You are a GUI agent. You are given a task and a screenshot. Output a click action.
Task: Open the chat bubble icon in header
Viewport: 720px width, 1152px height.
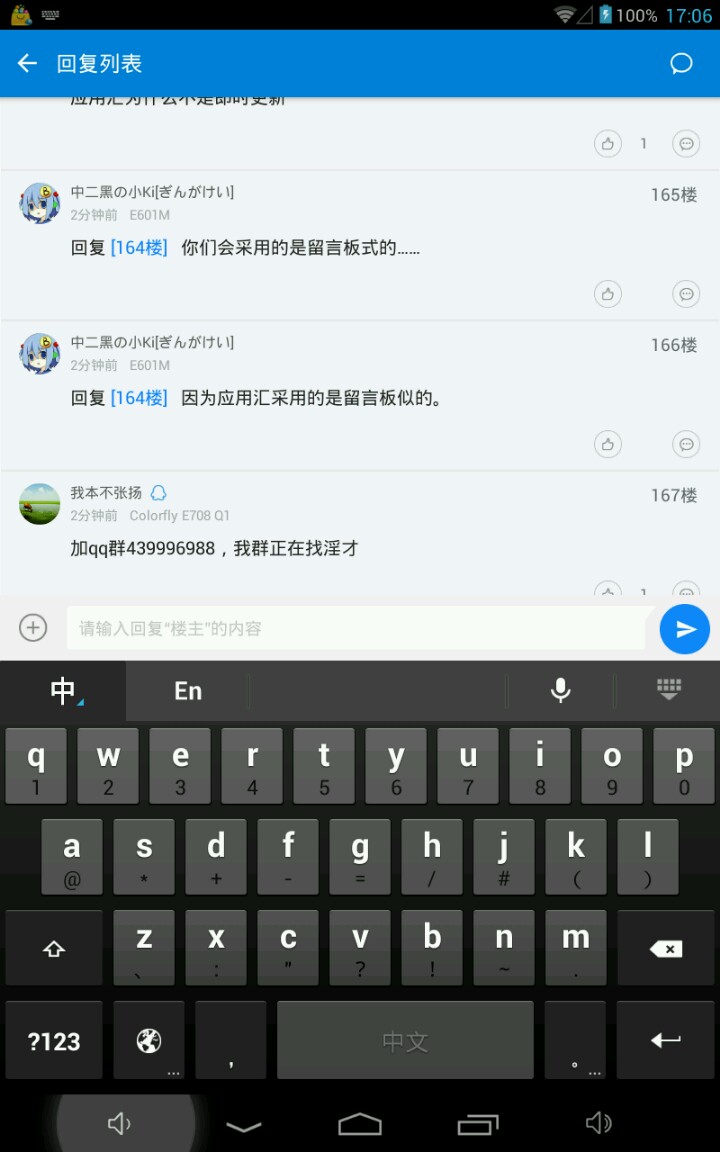pos(681,64)
